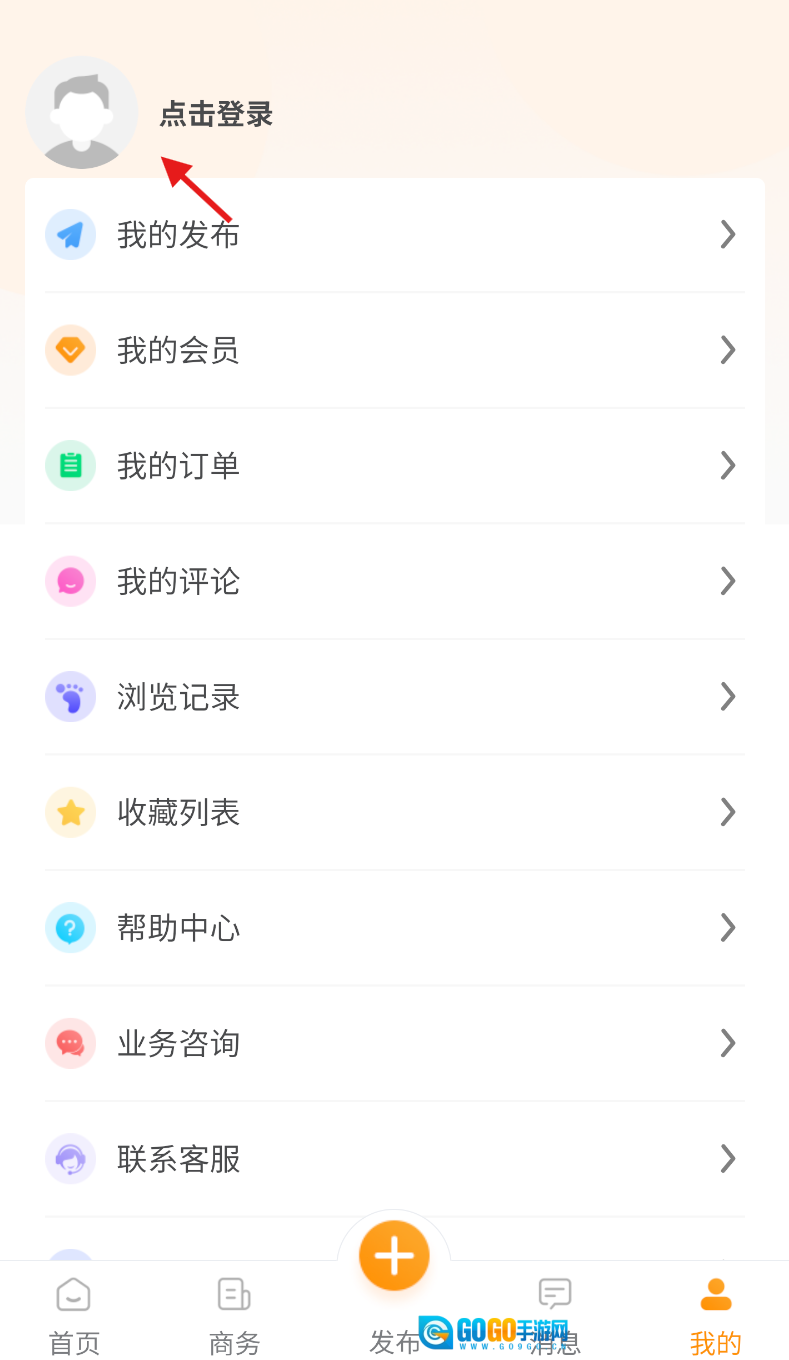Open 我的订单 orders row
The image size is (789, 1360).
(394, 466)
